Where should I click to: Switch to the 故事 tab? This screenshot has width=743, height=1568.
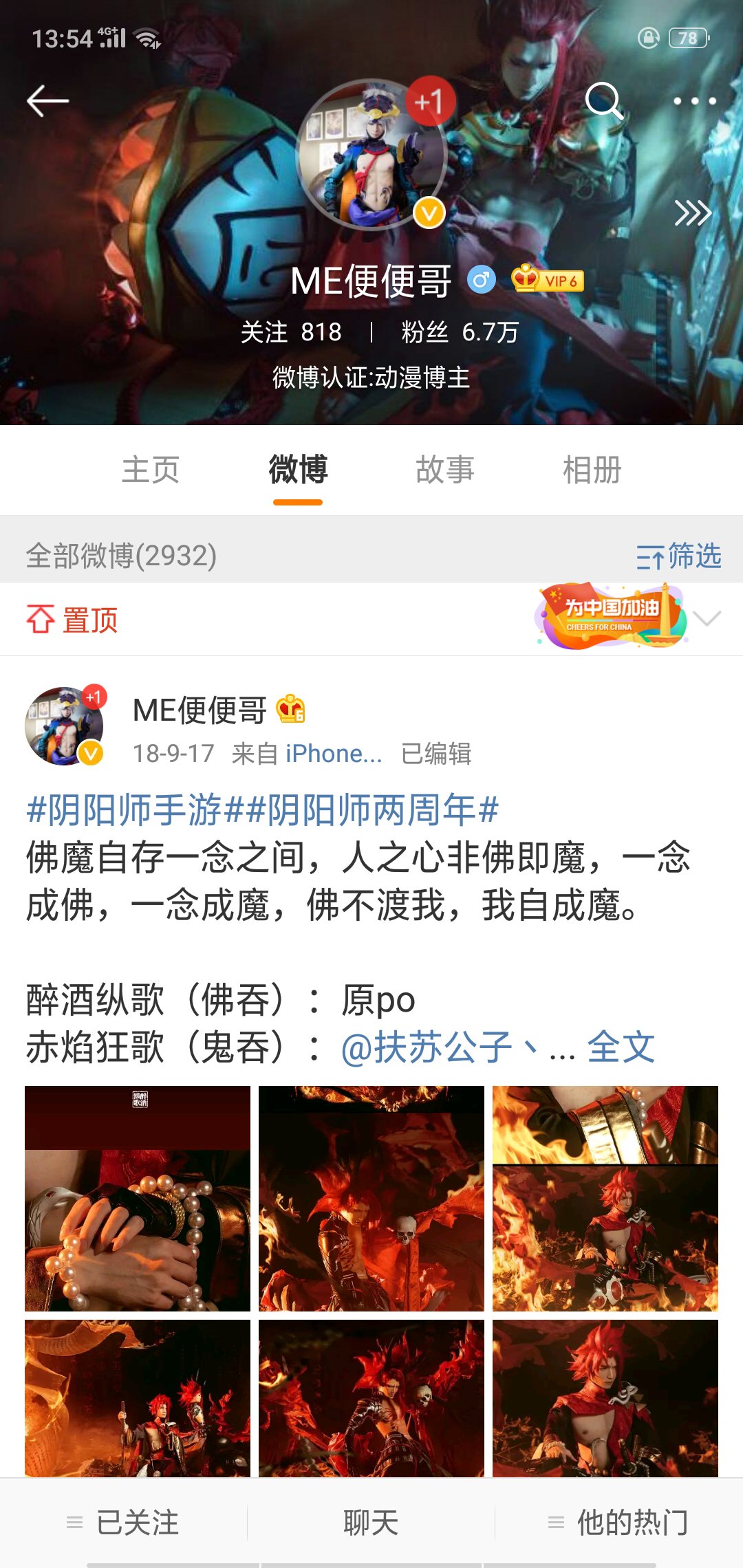coord(445,470)
